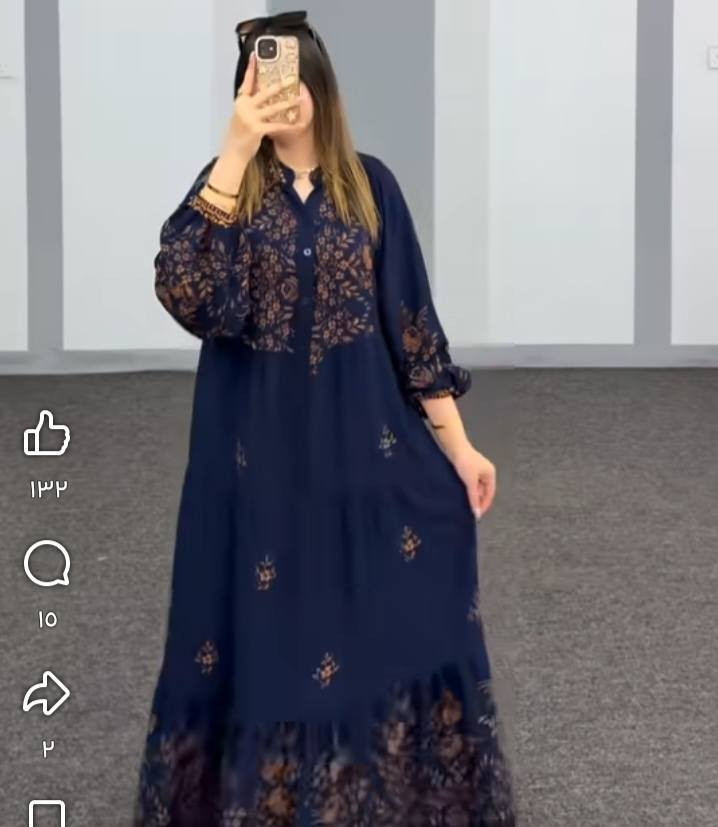Open the comments bubble icon
718x827 pixels.
coord(47,565)
